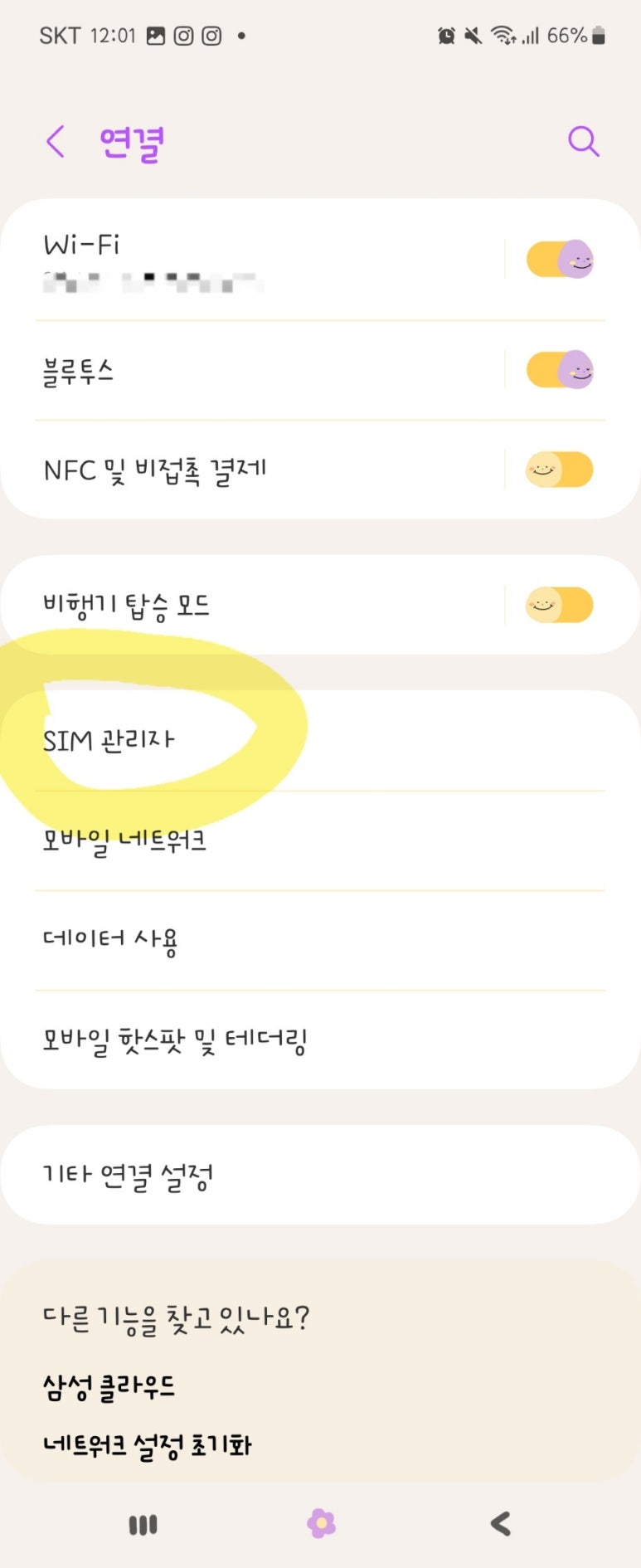The width and height of the screenshot is (641, 1568).
Task: Tap the 네트워크 설정 초기화 link
Action: 147,1446
